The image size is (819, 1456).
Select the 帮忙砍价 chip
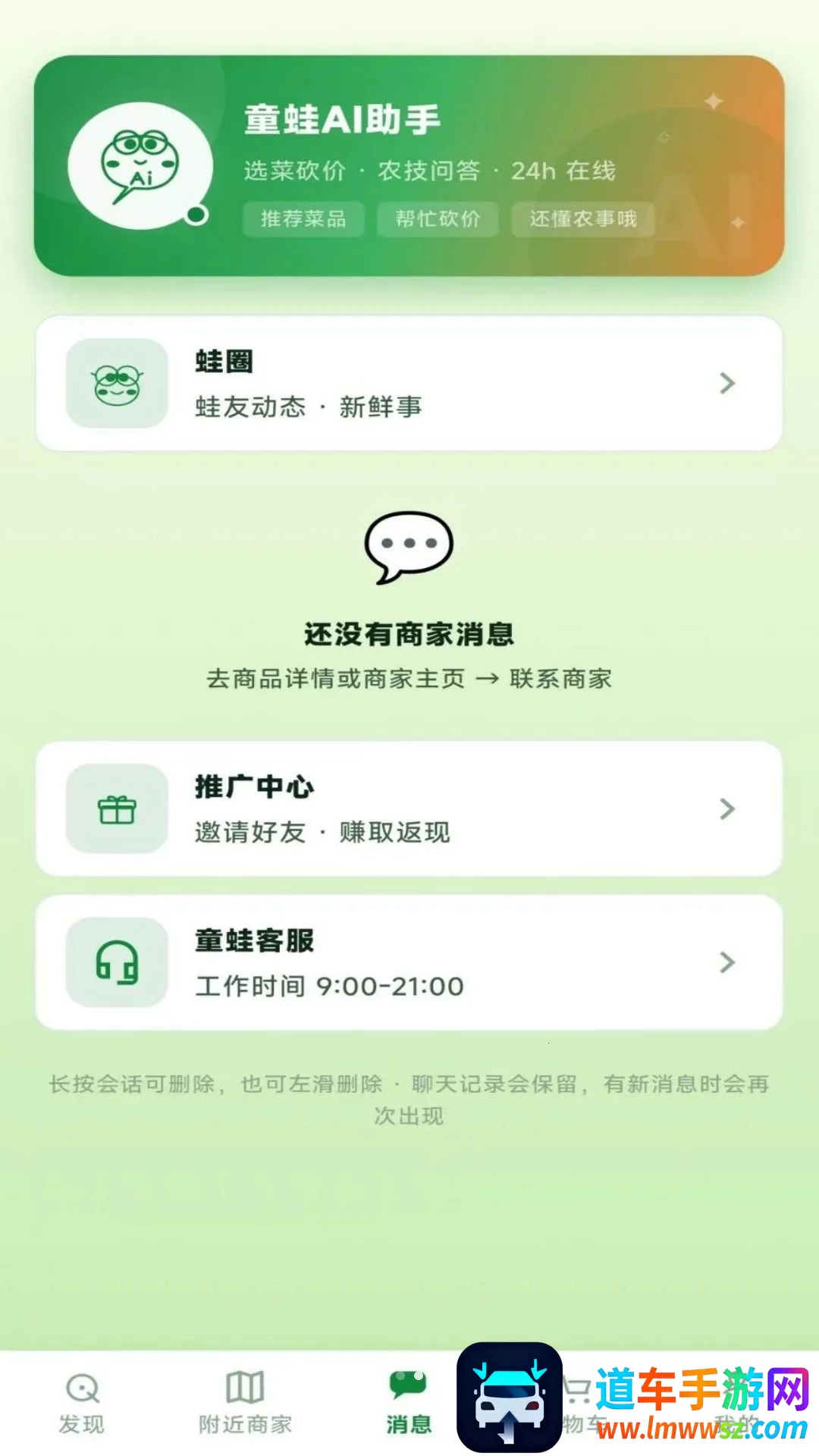coord(438,219)
